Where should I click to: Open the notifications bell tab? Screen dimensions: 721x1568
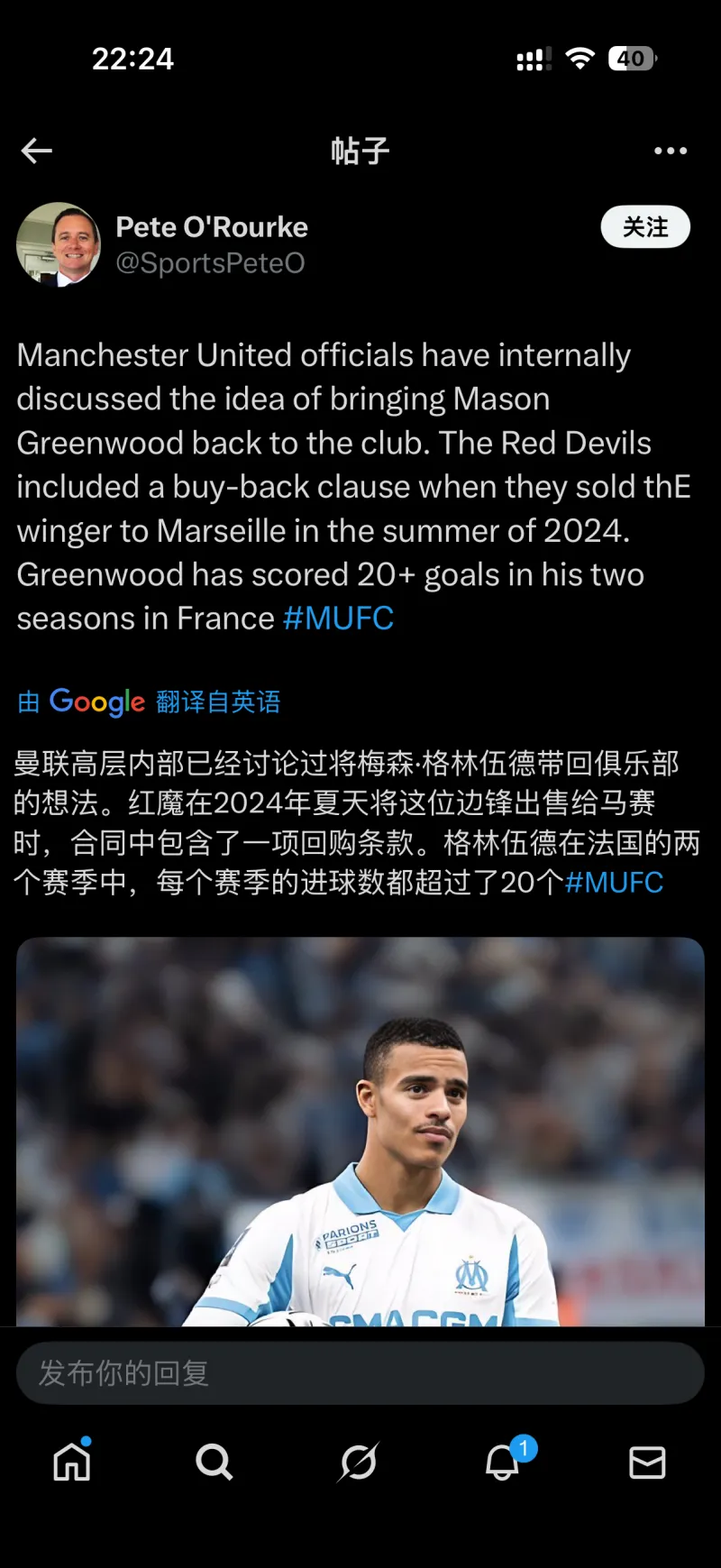click(x=503, y=1462)
